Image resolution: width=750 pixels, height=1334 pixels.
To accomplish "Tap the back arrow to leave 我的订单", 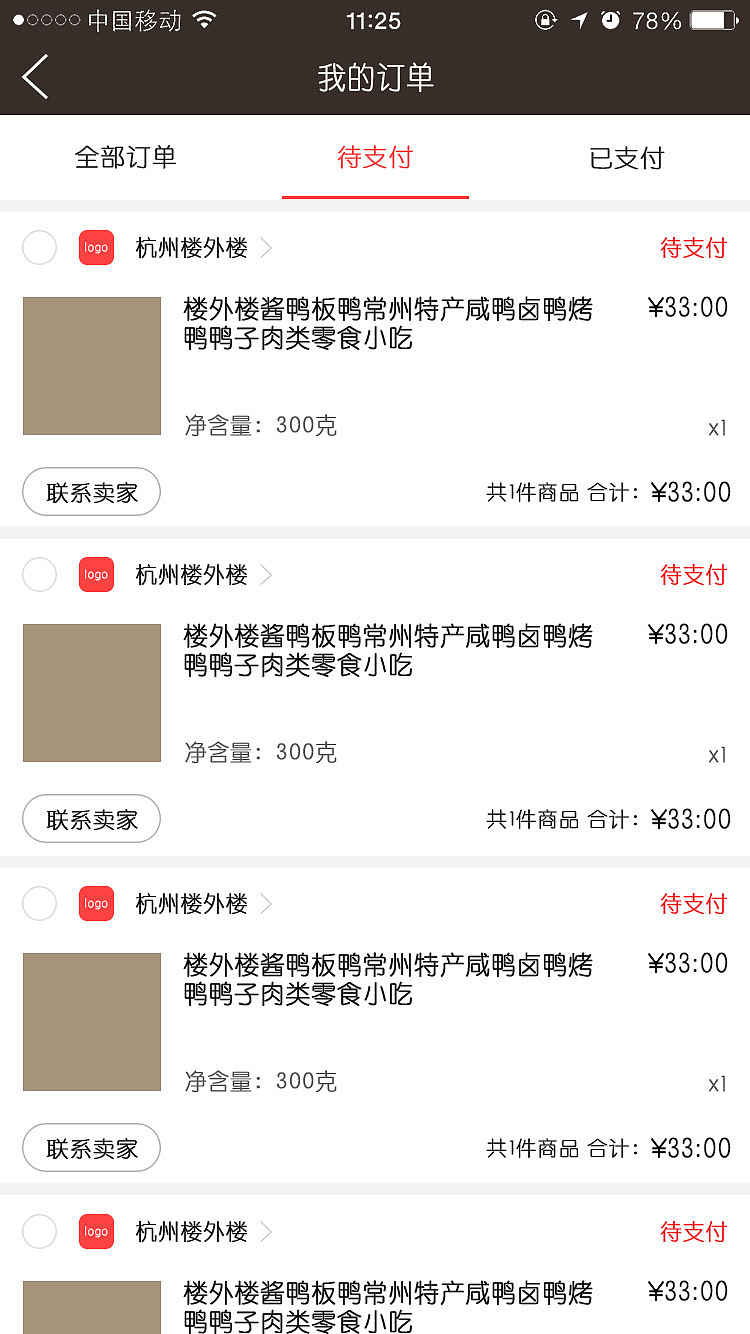I will [35, 76].
